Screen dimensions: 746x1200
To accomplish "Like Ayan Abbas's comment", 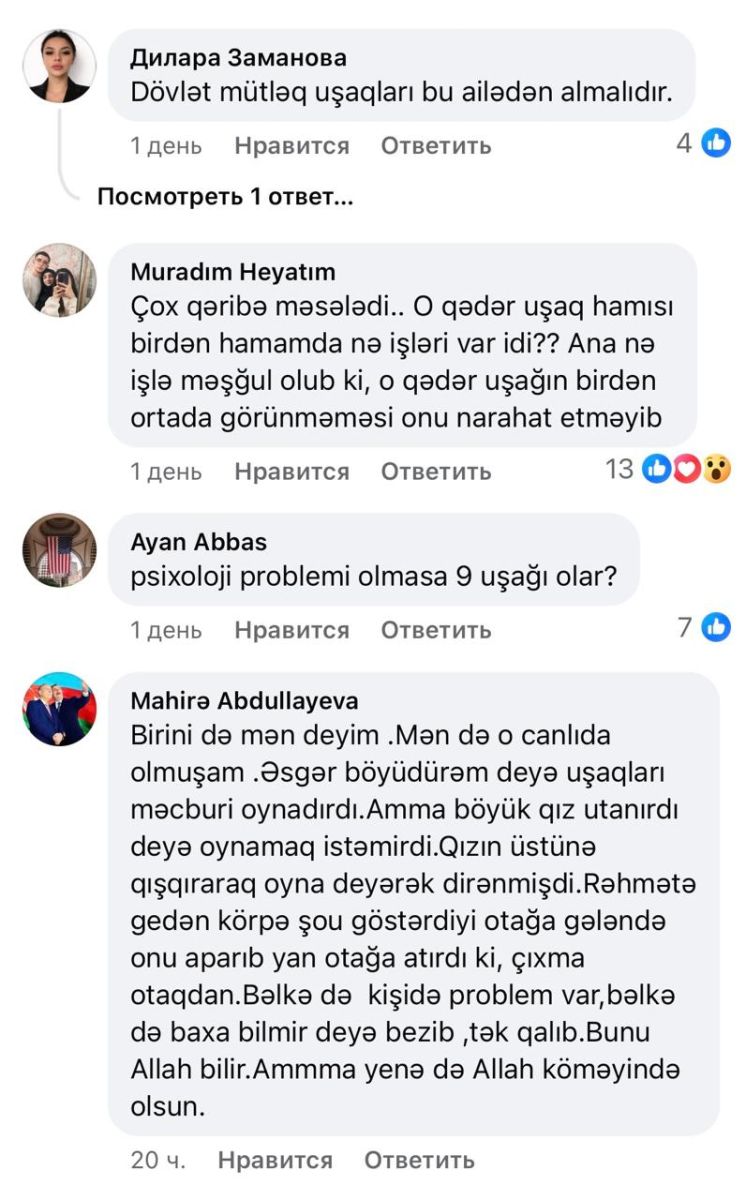I will click(291, 630).
